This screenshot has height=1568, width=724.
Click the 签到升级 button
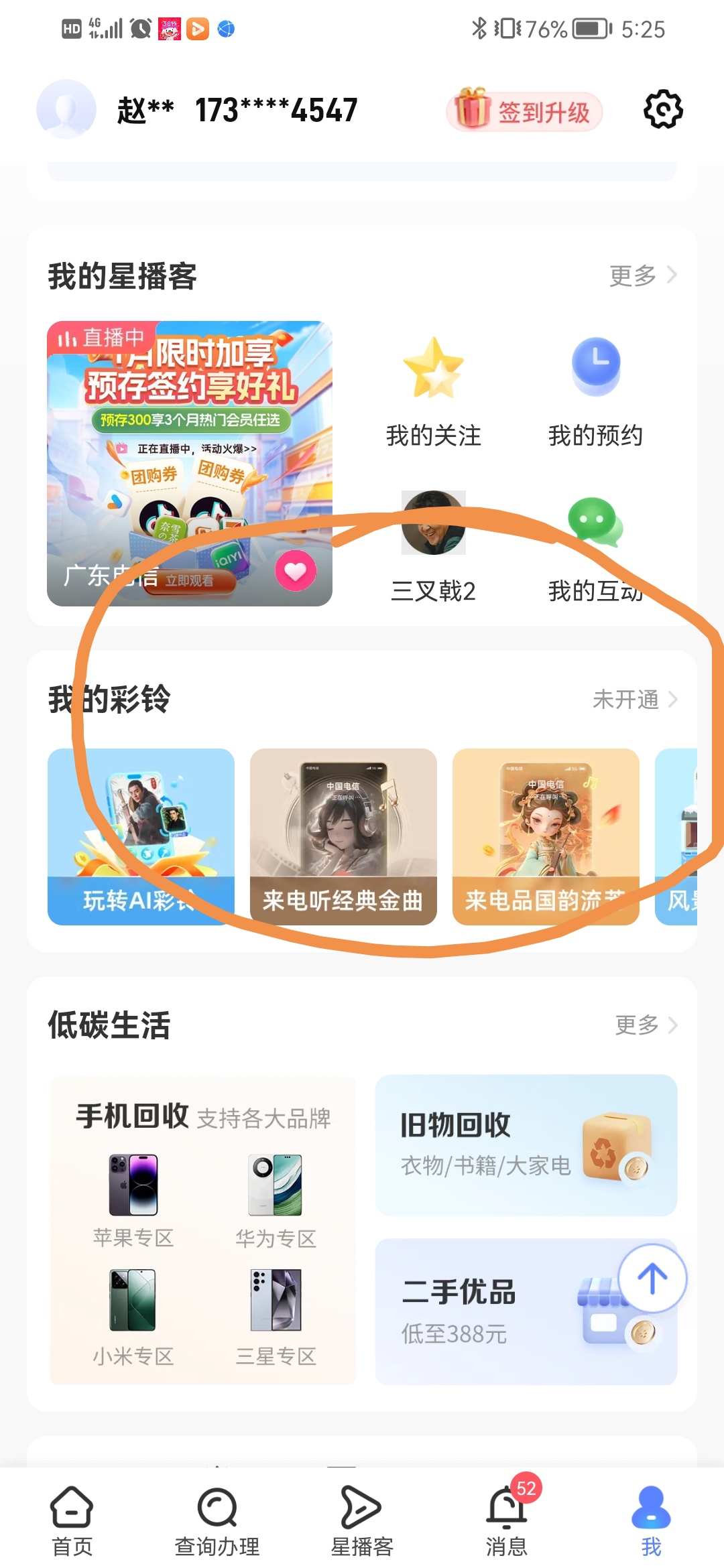click(x=543, y=112)
